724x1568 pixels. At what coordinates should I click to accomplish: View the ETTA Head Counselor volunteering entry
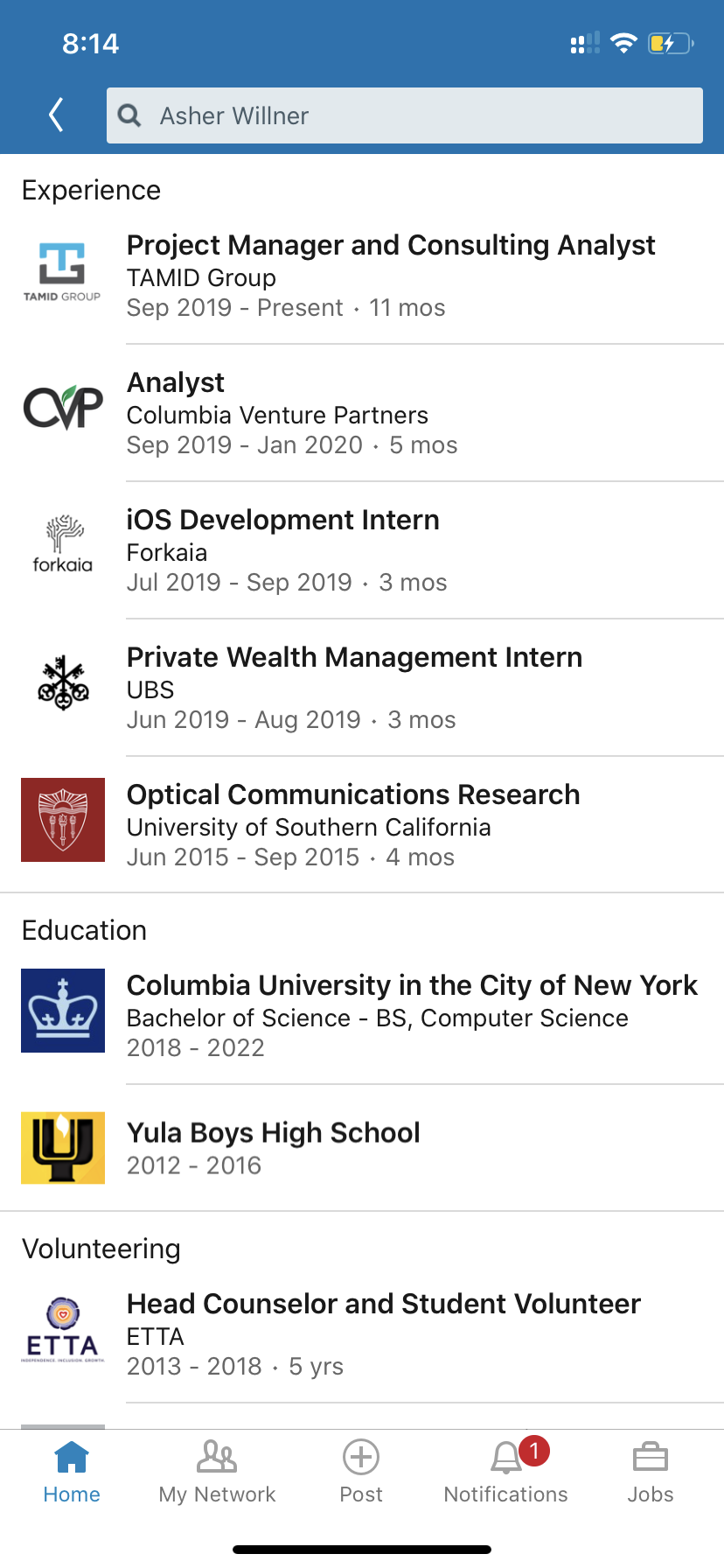click(x=383, y=1333)
